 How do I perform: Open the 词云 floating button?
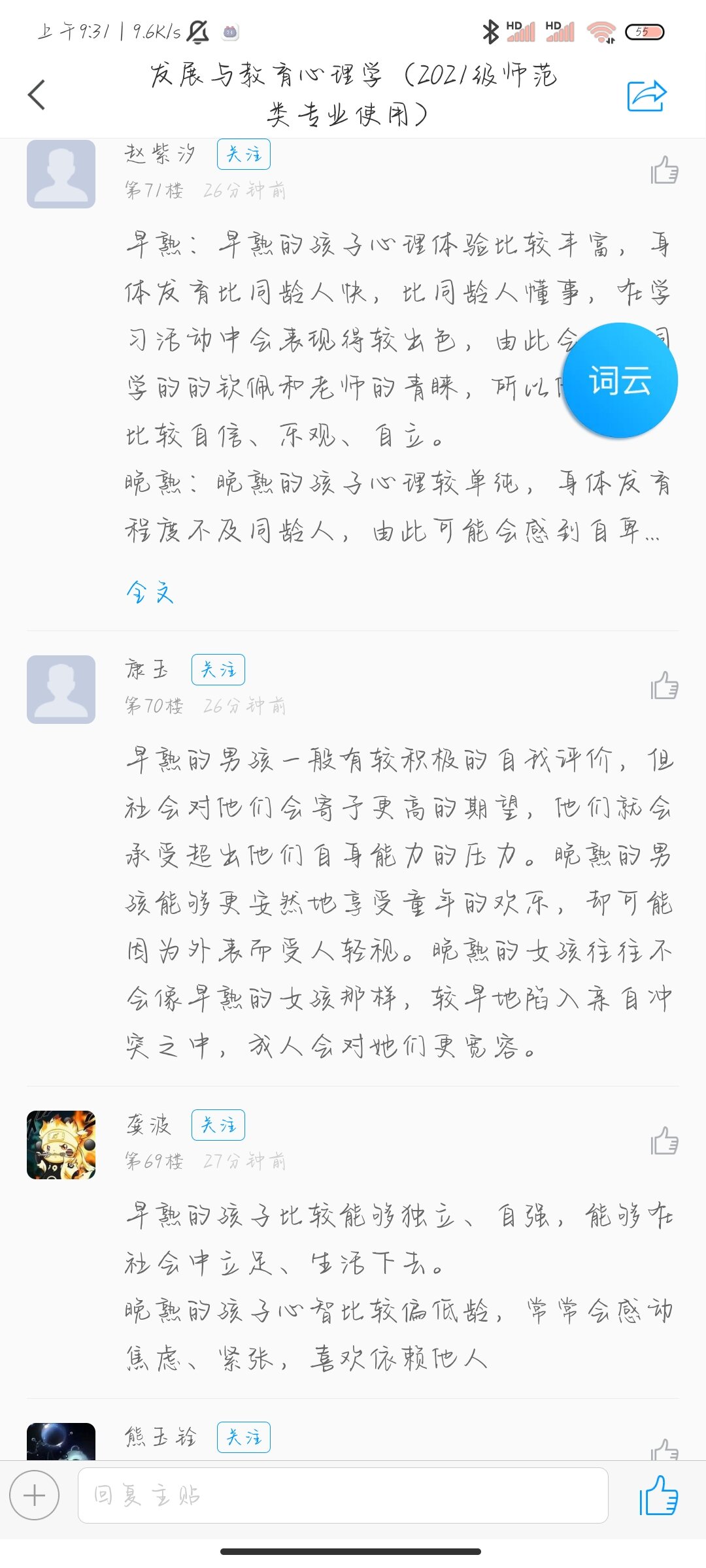point(620,380)
